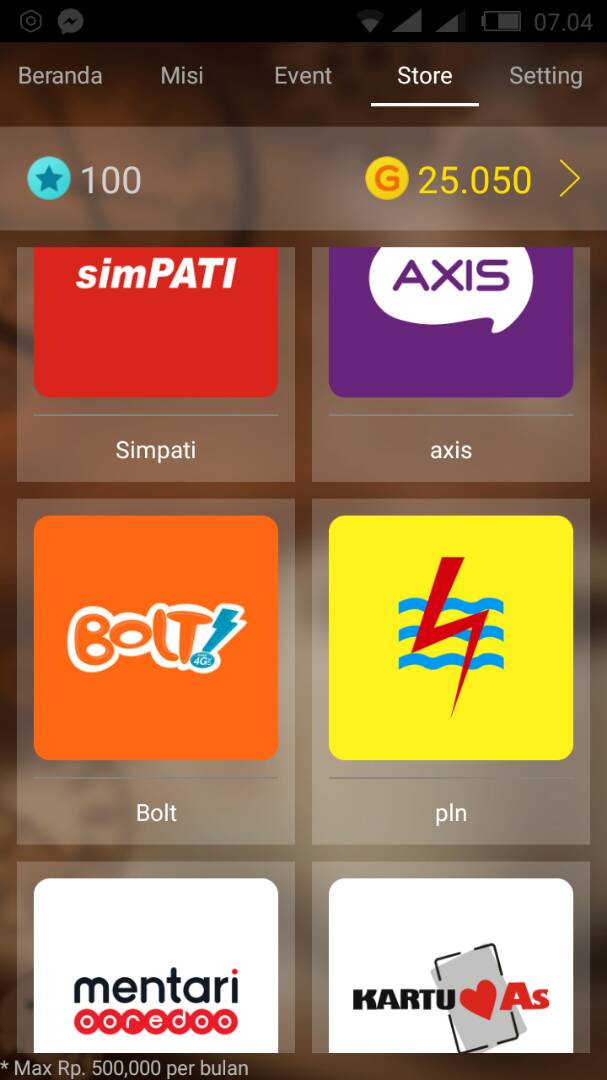The width and height of the screenshot is (607, 1080).
Task: Pick the Kartu As card
Action: (451, 957)
